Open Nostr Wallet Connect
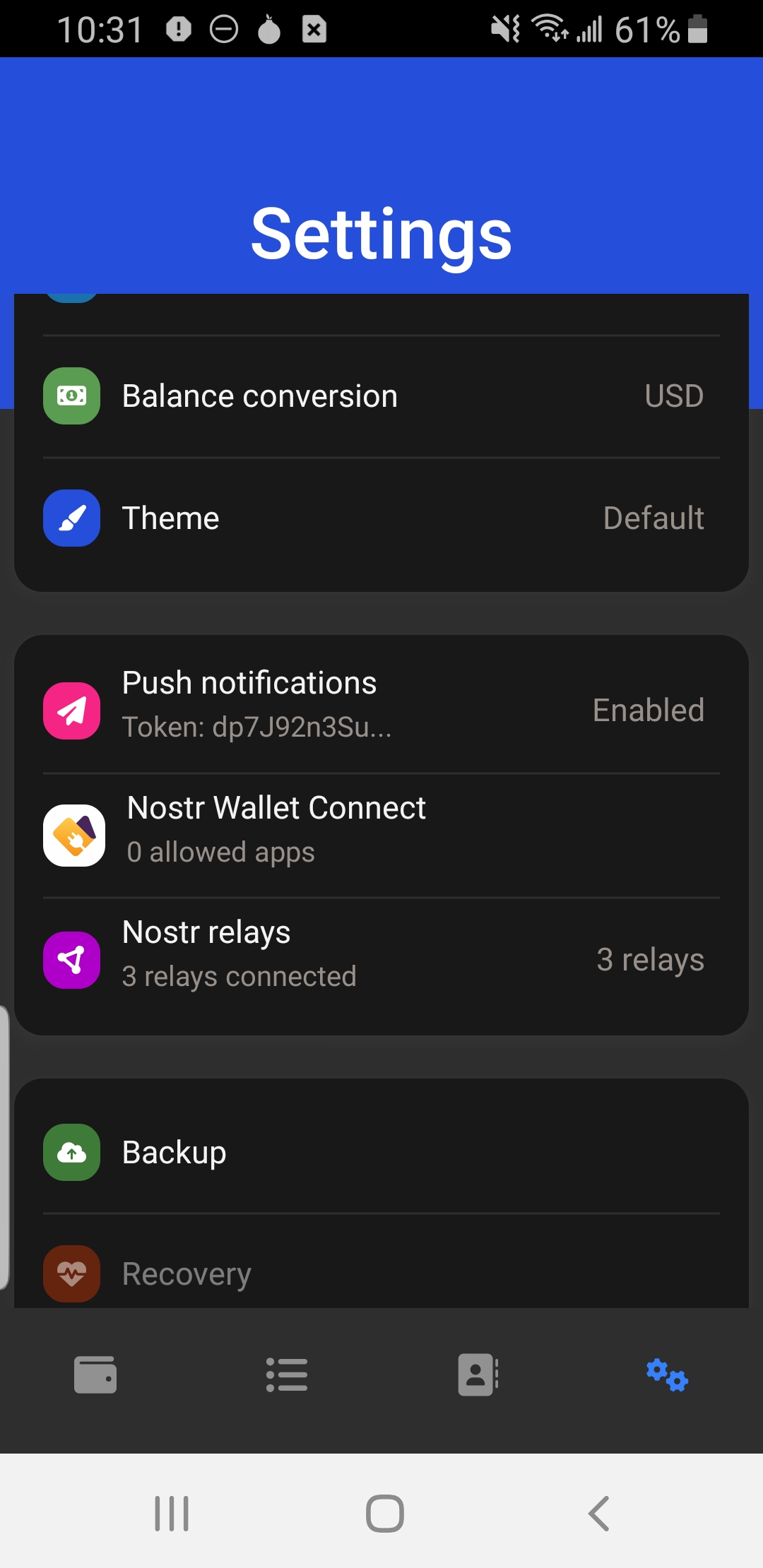The image size is (763, 1568). coord(381,835)
